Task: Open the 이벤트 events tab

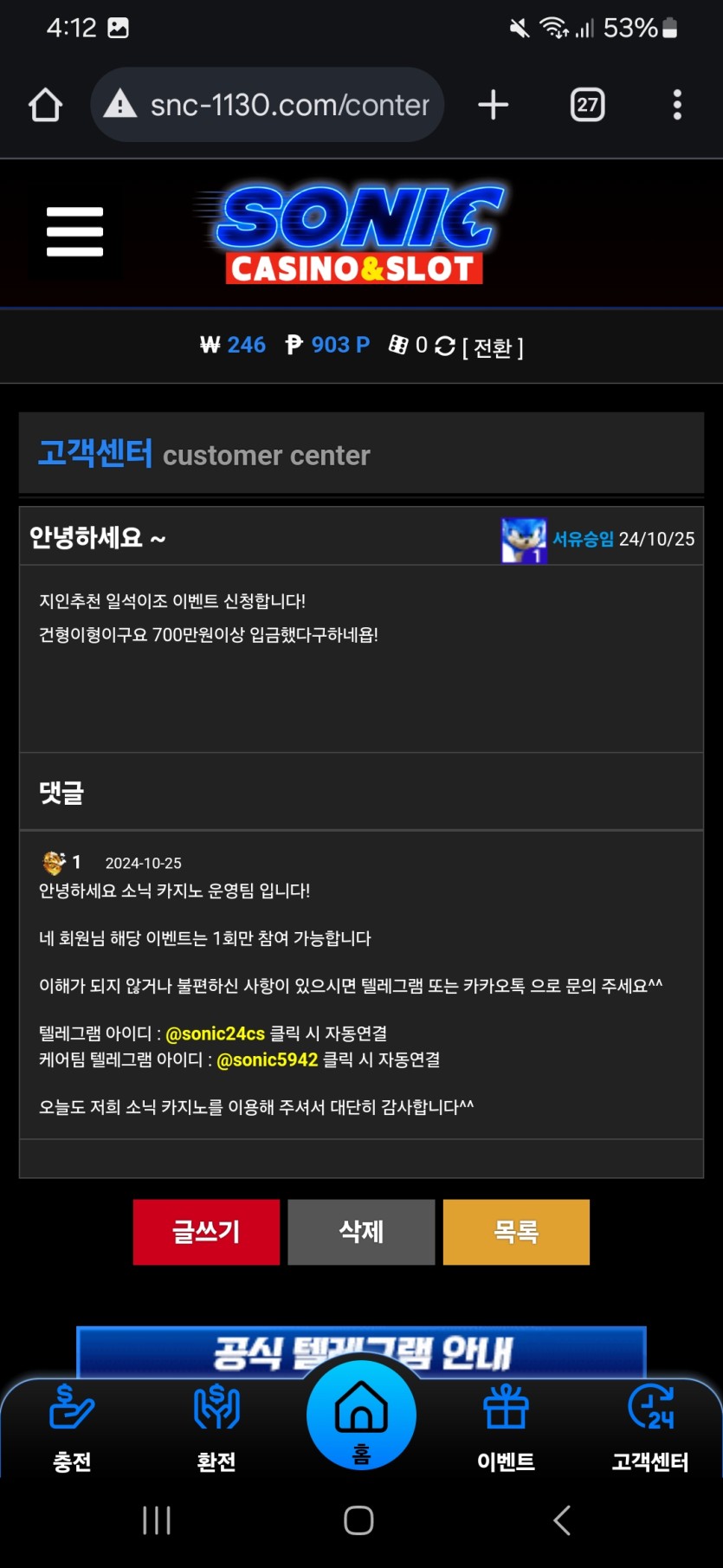Action: pos(506,1428)
